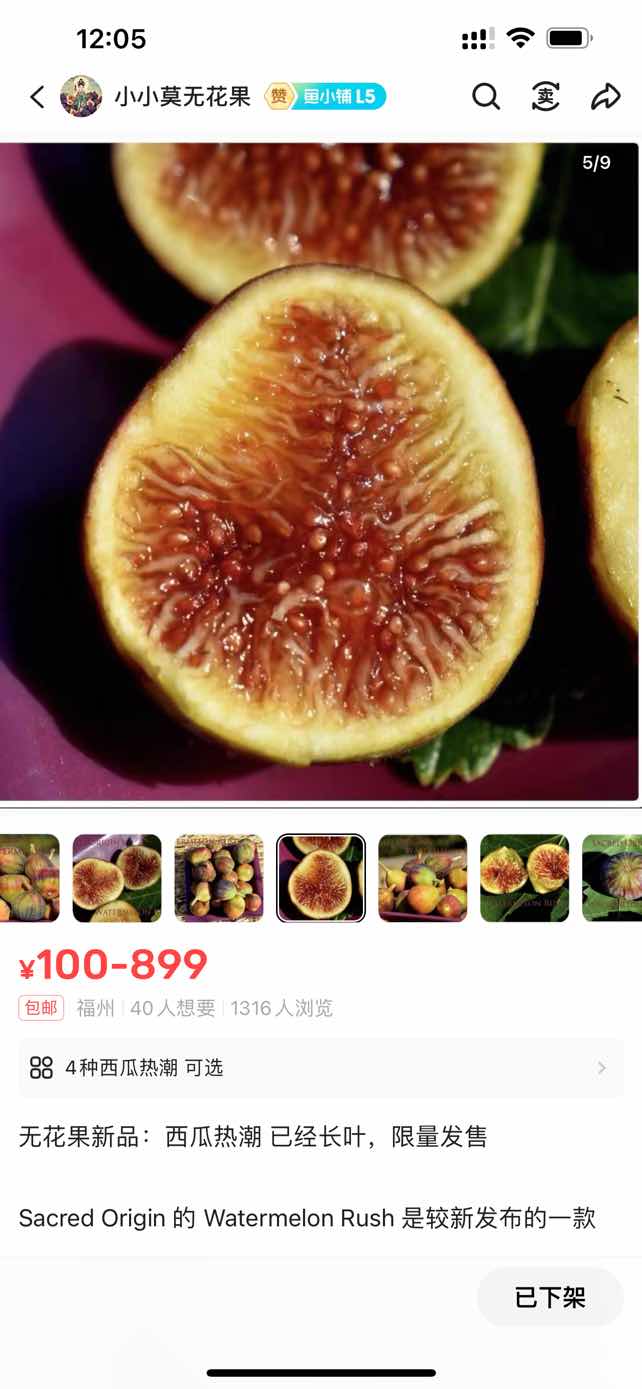Open seller profile 小小莫无花果
This screenshot has height=1389, width=642.
(x=181, y=97)
